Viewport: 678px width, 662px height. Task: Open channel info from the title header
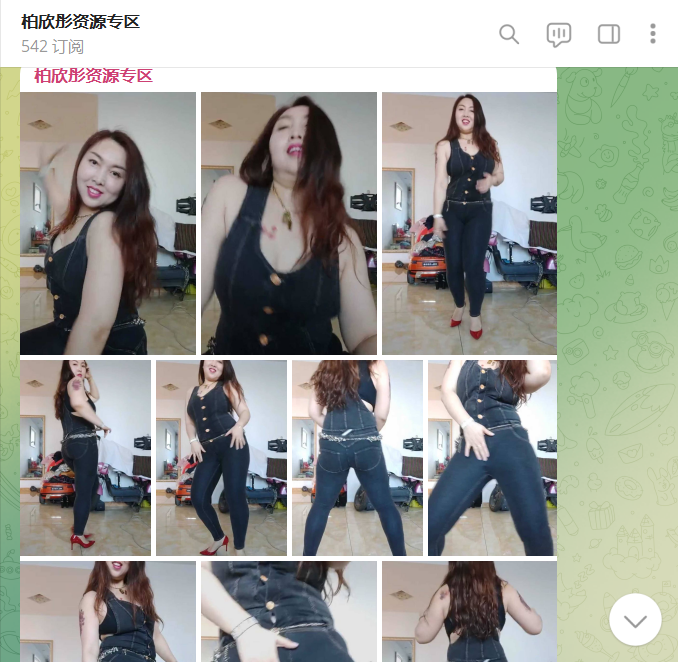[x=80, y=22]
